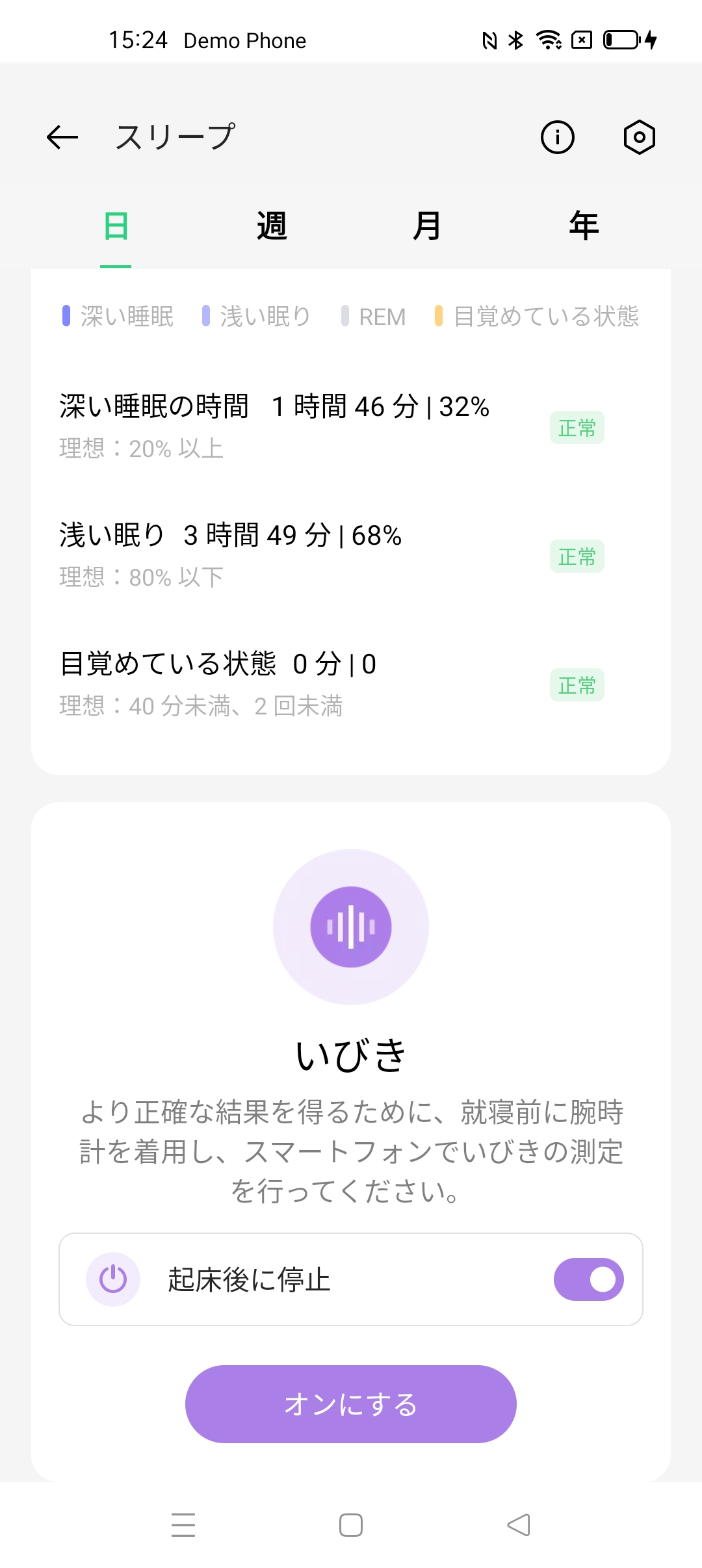Switch to the 年 tab
Viewport: 702px width, 1568px height.
coord(584,226)
